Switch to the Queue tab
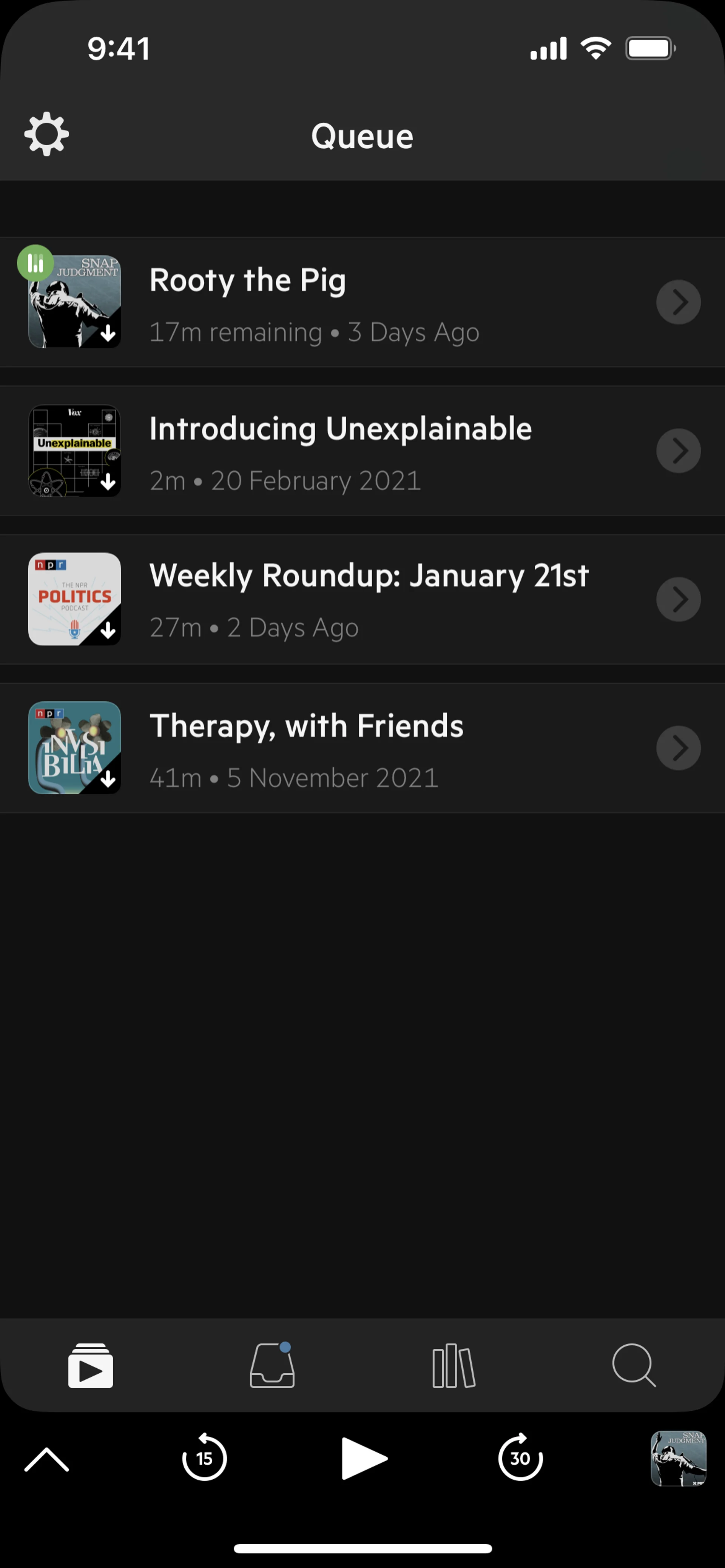The image size is (725, 1568). point(91,1365)
